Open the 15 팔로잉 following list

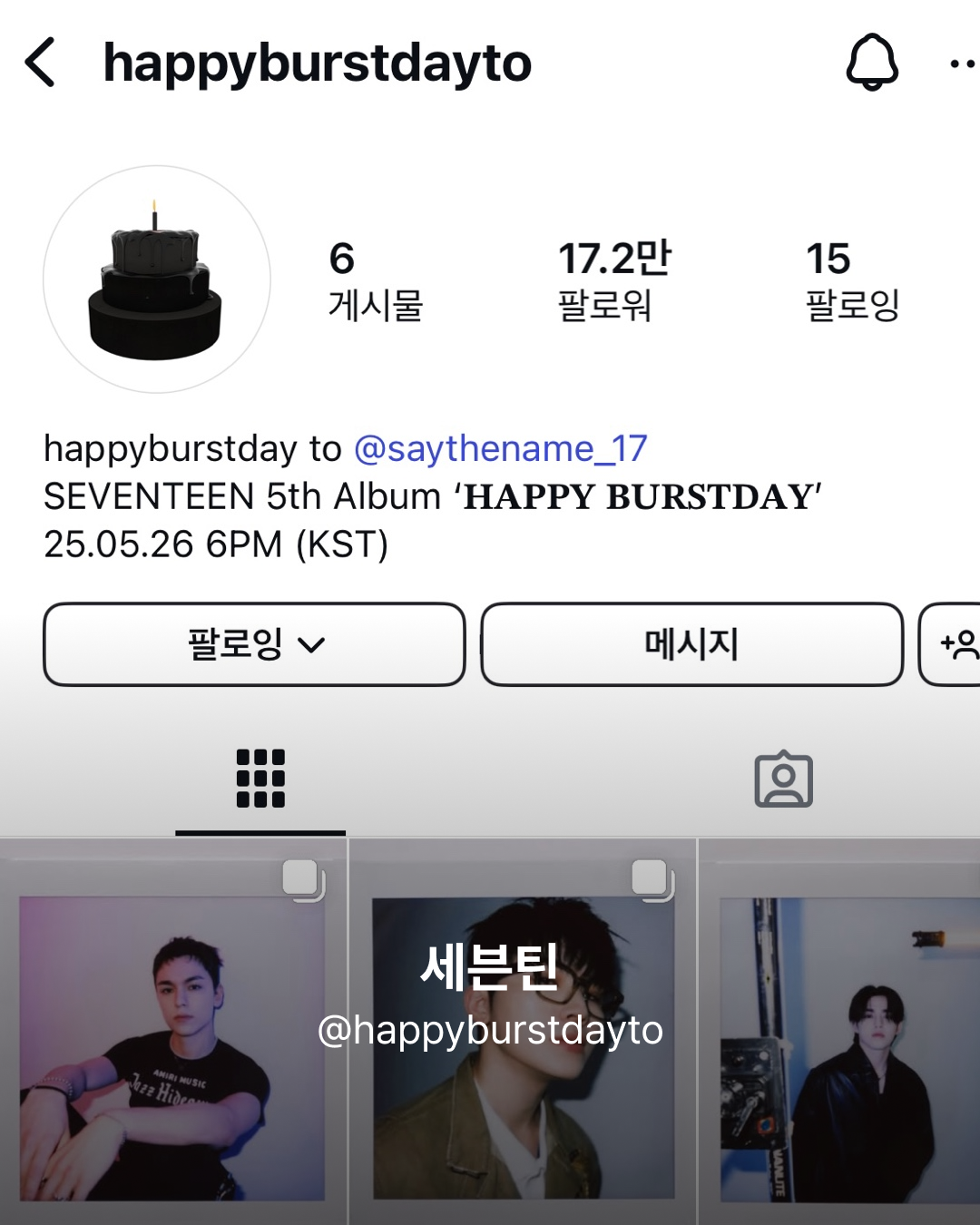tap(852, 280)
